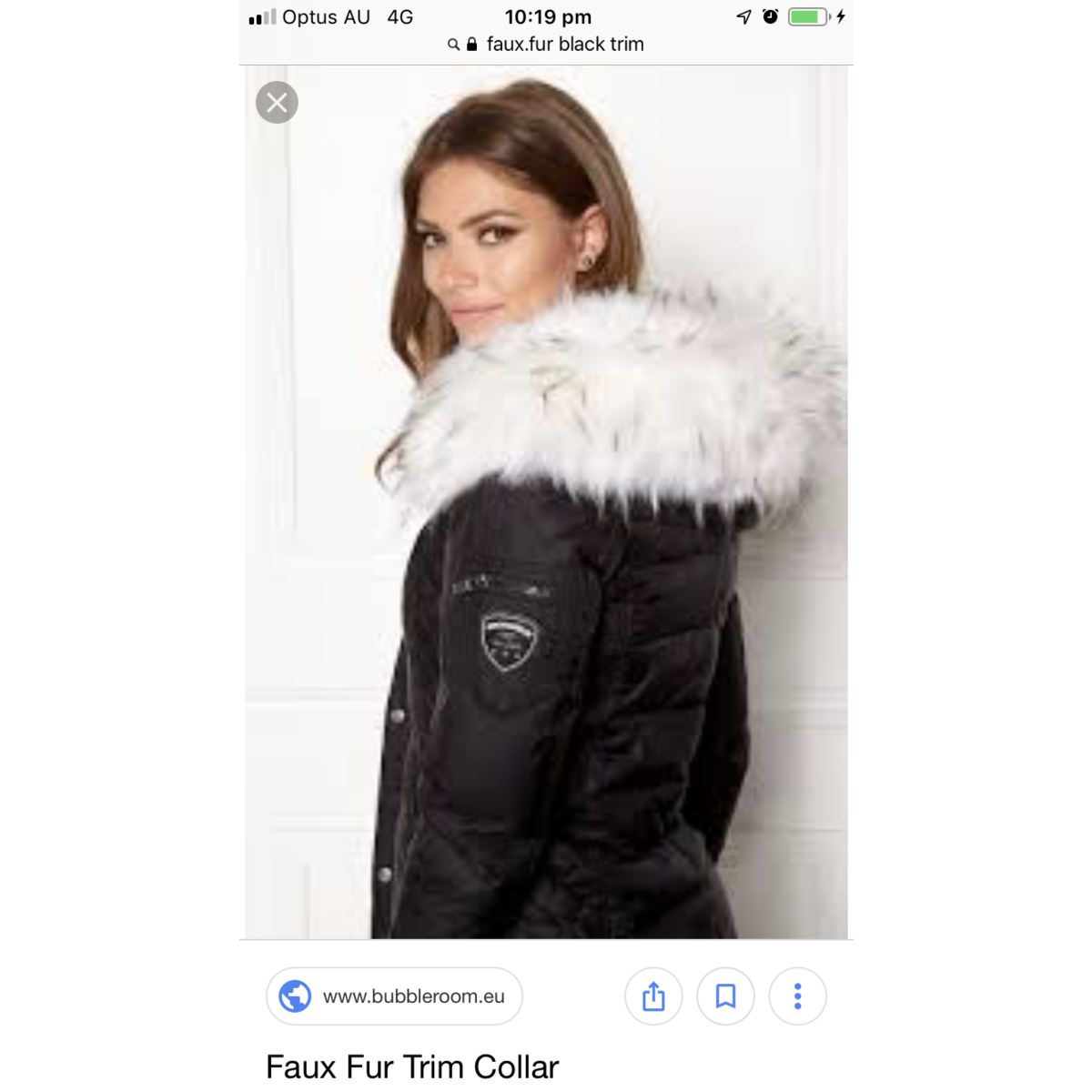1092x1092 pixels.
Task: Close the image viewer
Action: [x=278, y=102]
